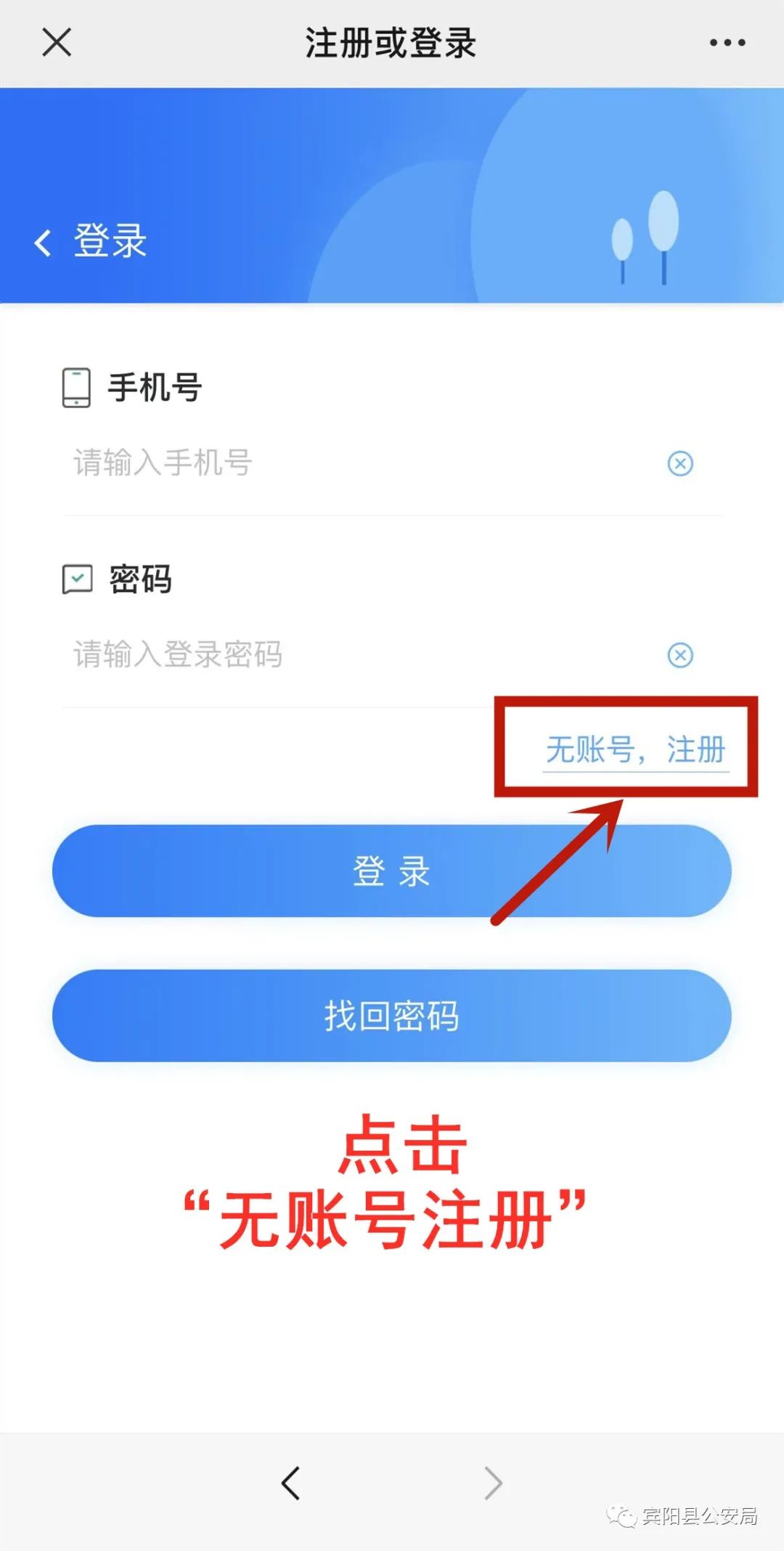Screen dimensions: 784x1551
Task: Open the three-dot overflow menu
Action: (727, 43)
